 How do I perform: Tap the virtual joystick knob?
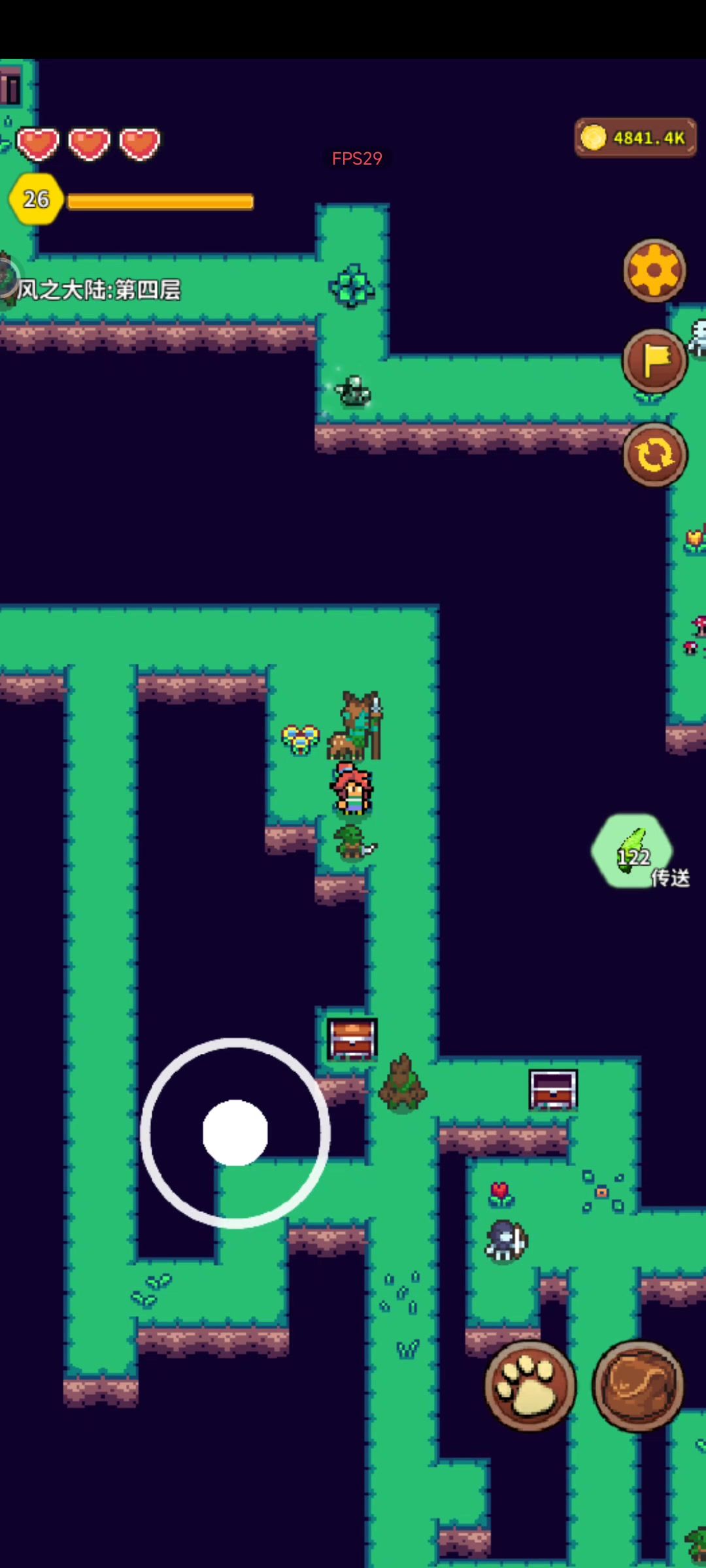pos(235,1133)
